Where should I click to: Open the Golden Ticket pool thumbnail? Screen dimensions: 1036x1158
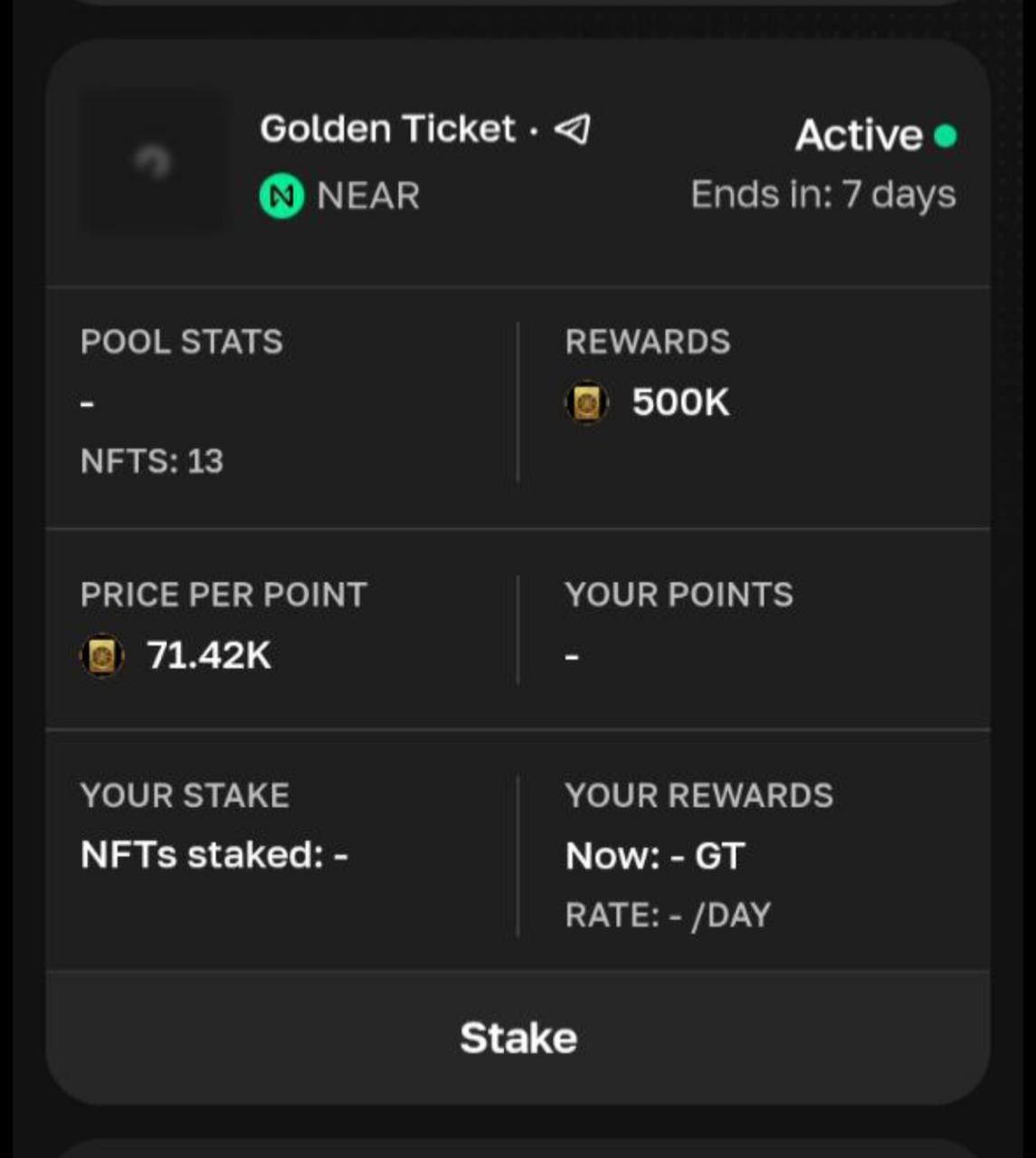(153, 162)
